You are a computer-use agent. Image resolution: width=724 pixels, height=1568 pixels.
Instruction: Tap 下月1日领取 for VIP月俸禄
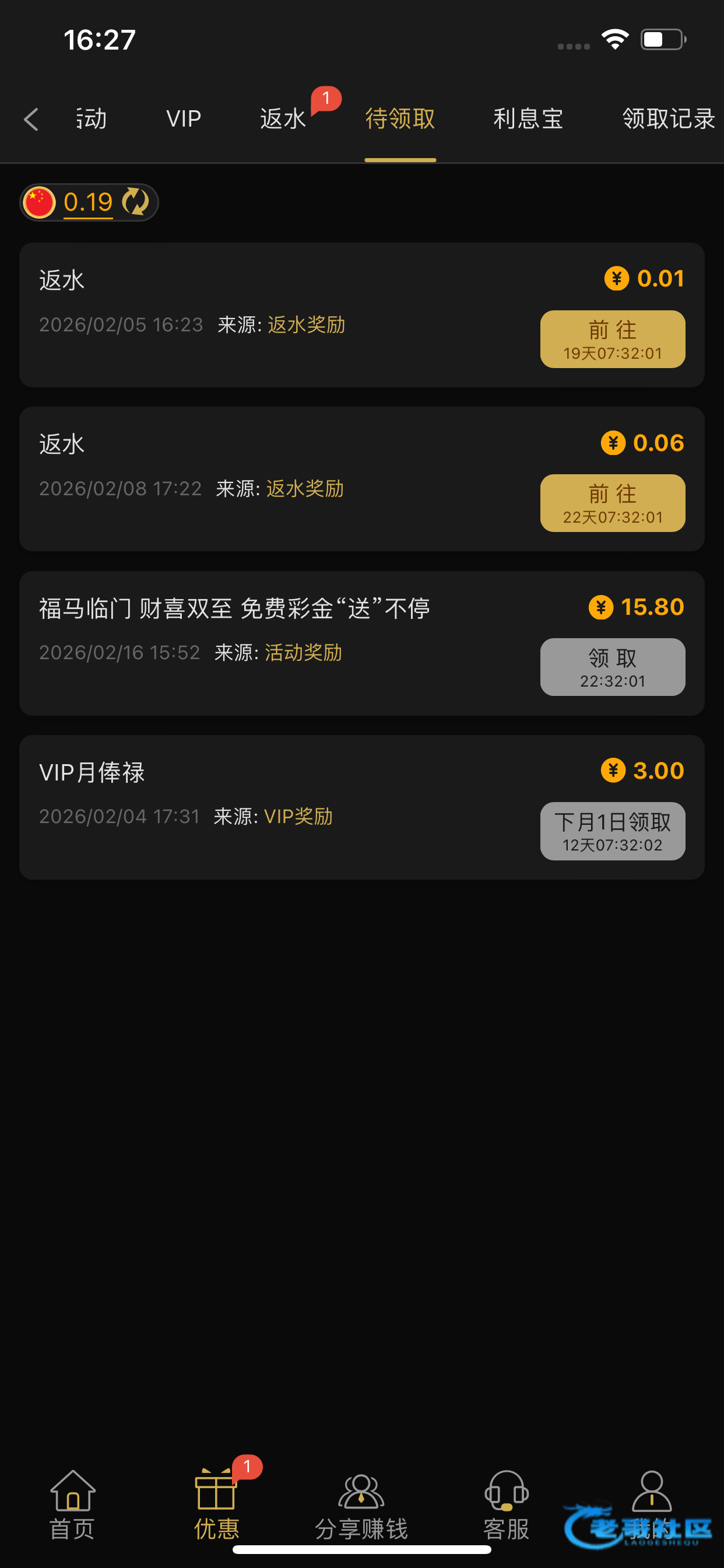click(x=612, y=831)
